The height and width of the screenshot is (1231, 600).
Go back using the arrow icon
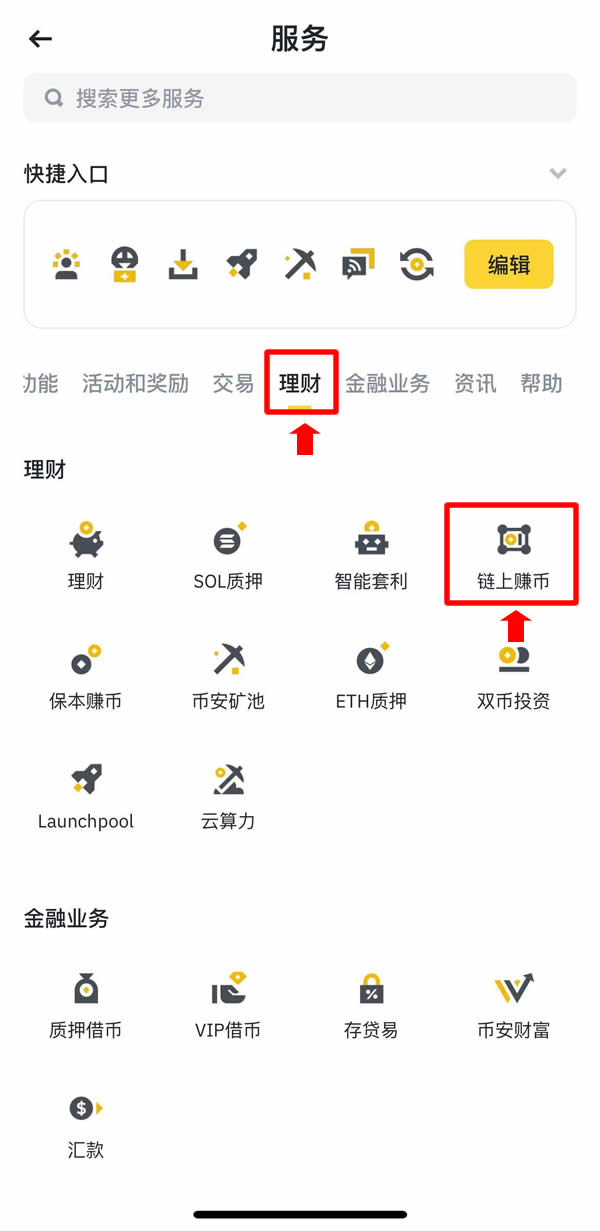pyautogui.click(x=40, y=39)
